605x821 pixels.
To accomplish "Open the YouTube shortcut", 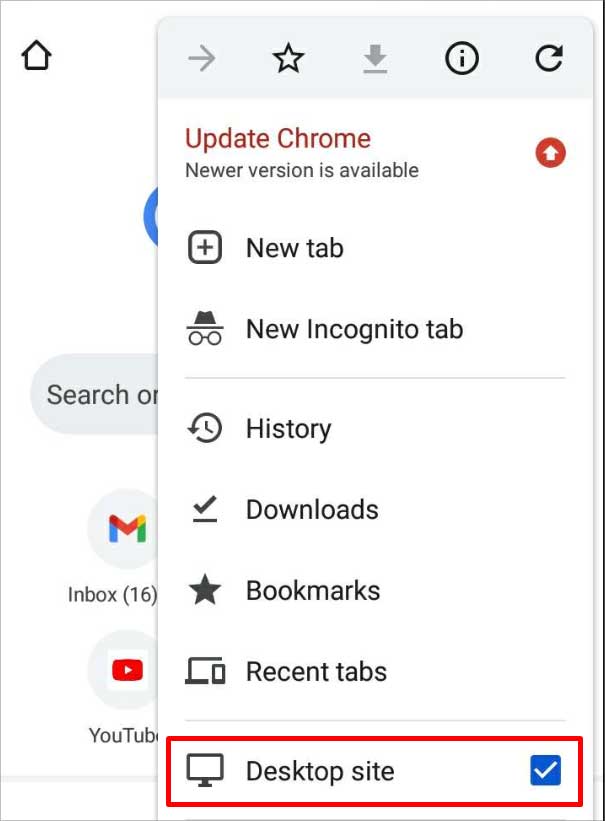I will pos(127,669).
